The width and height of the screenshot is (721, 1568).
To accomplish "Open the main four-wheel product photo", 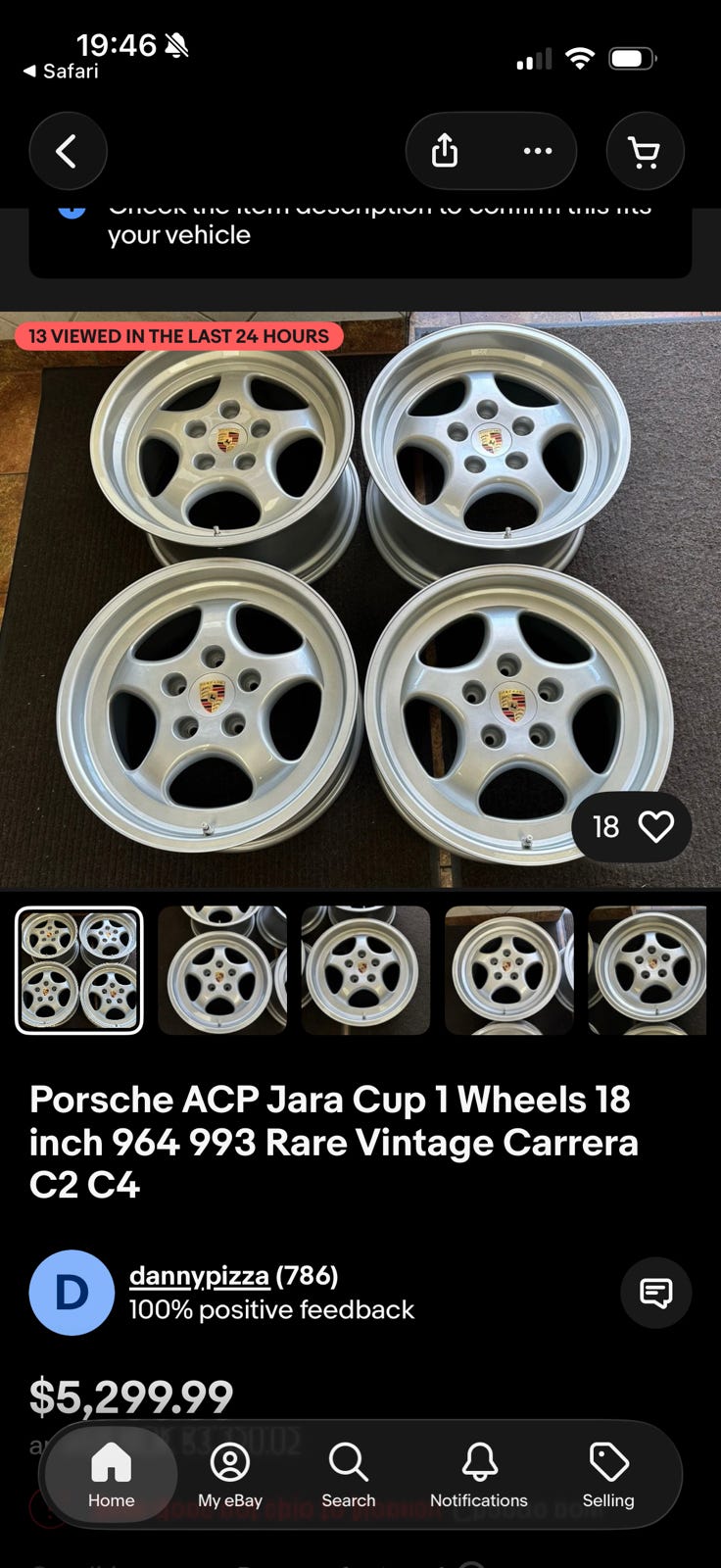I will (x=360, y=598).
